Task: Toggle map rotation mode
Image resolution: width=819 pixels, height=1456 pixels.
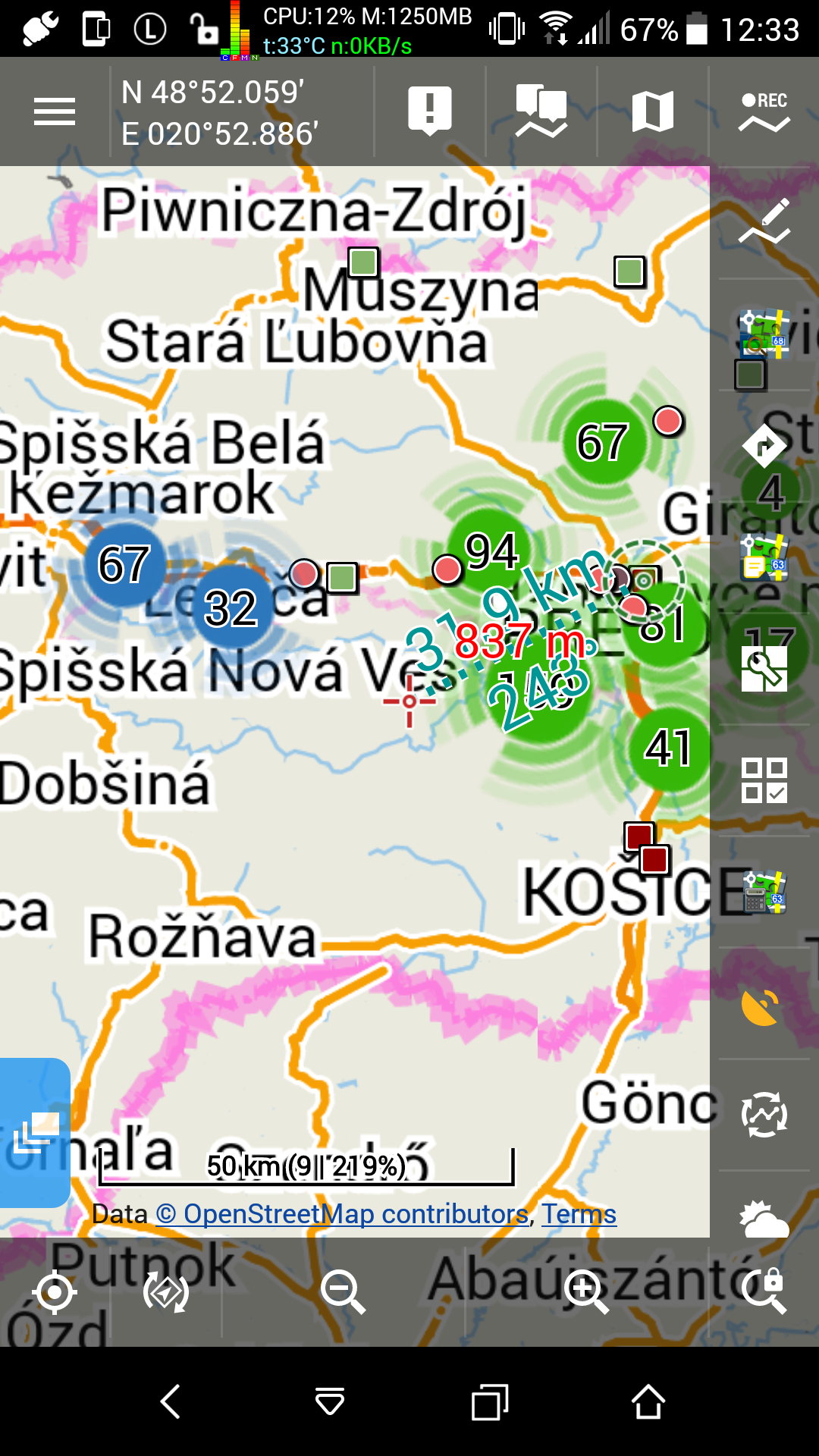Action: [166, 1293]
